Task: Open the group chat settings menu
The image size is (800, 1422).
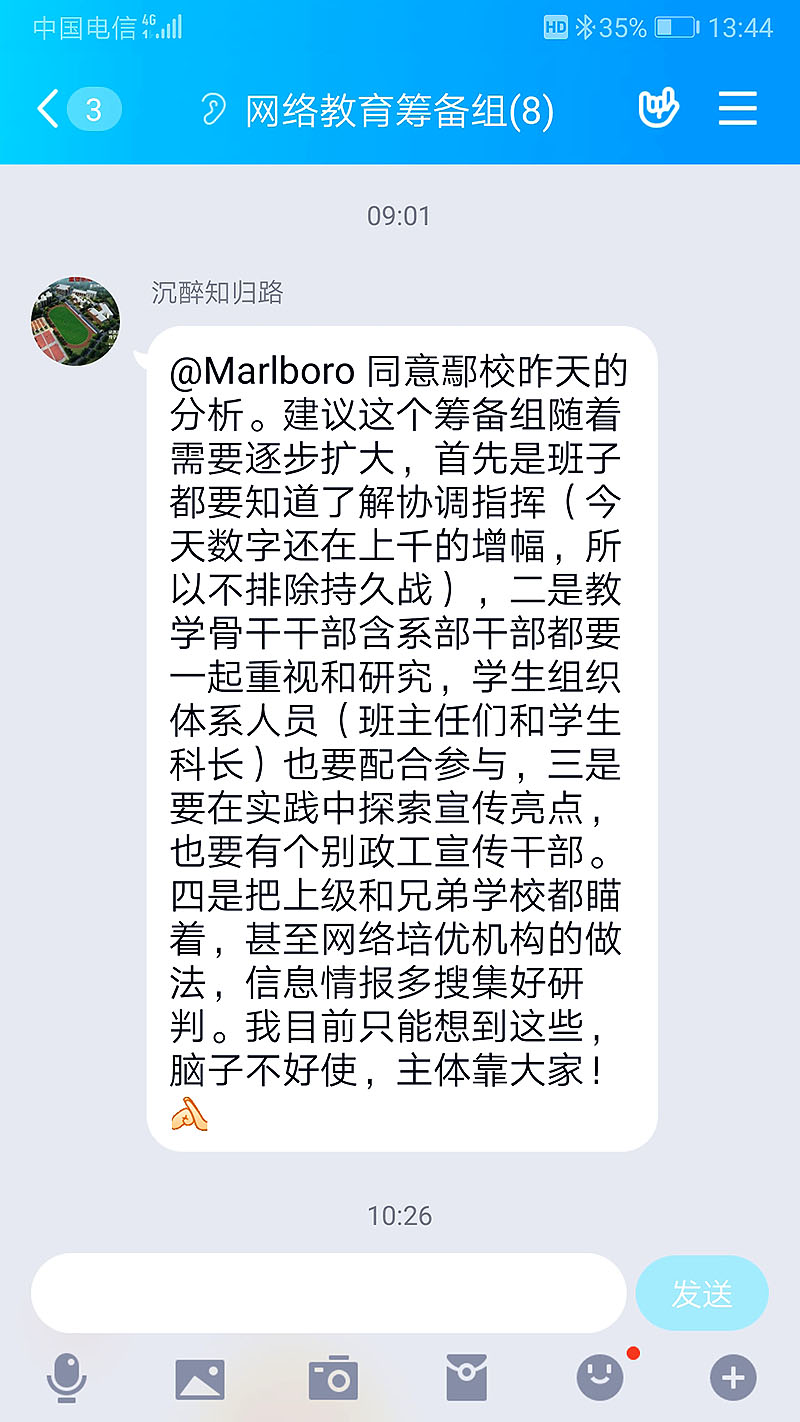Action: [x=738, y=108]
